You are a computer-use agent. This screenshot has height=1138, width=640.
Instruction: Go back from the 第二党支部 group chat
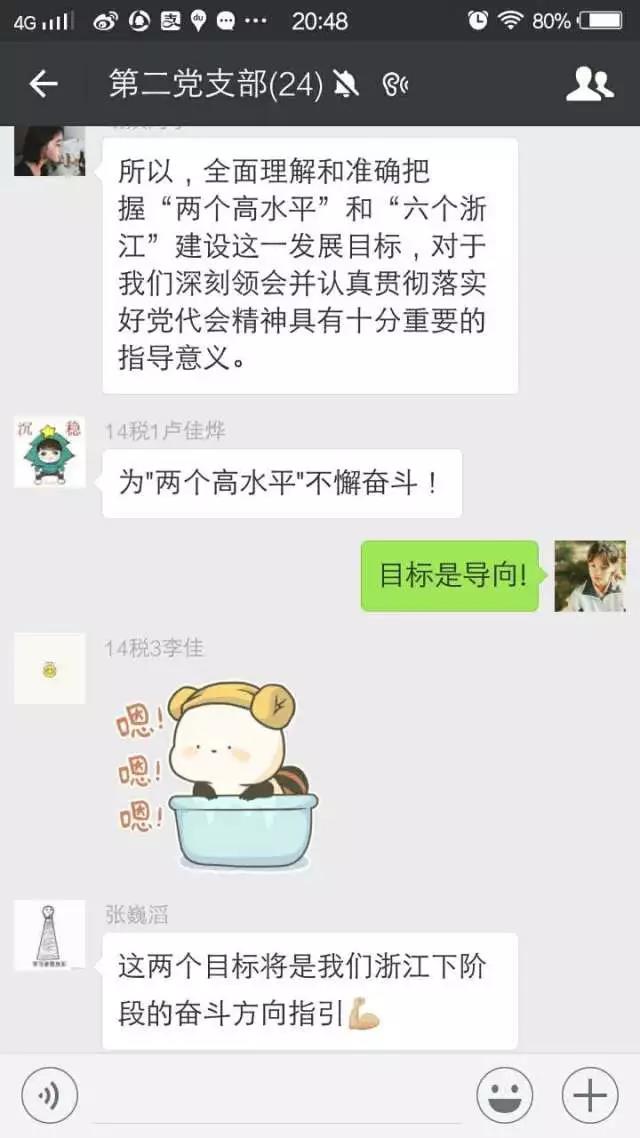(43, 85)
